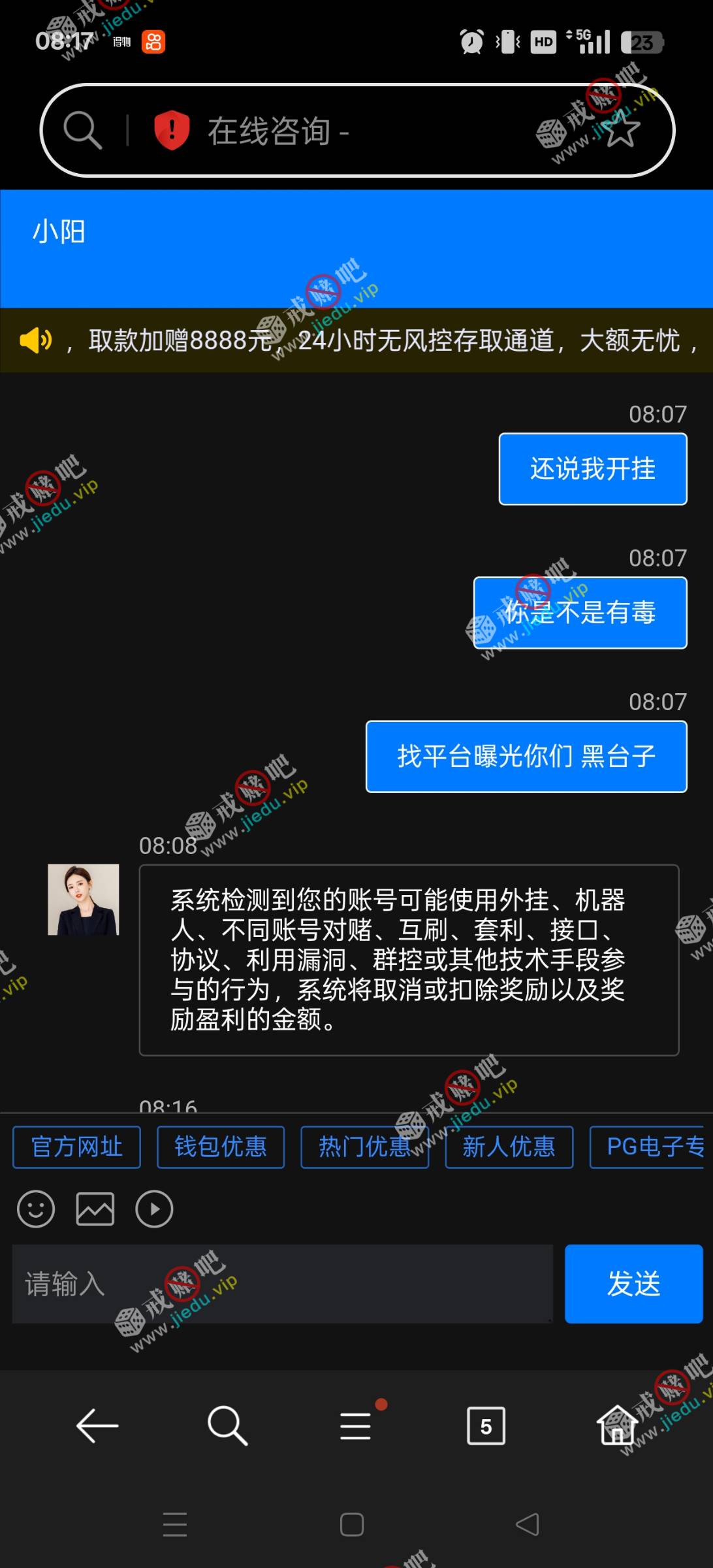This screenshot has width=713, height=1568.
Task: Attach an image to the chat
Action: pyautogui.click(x=95, y=1209)
